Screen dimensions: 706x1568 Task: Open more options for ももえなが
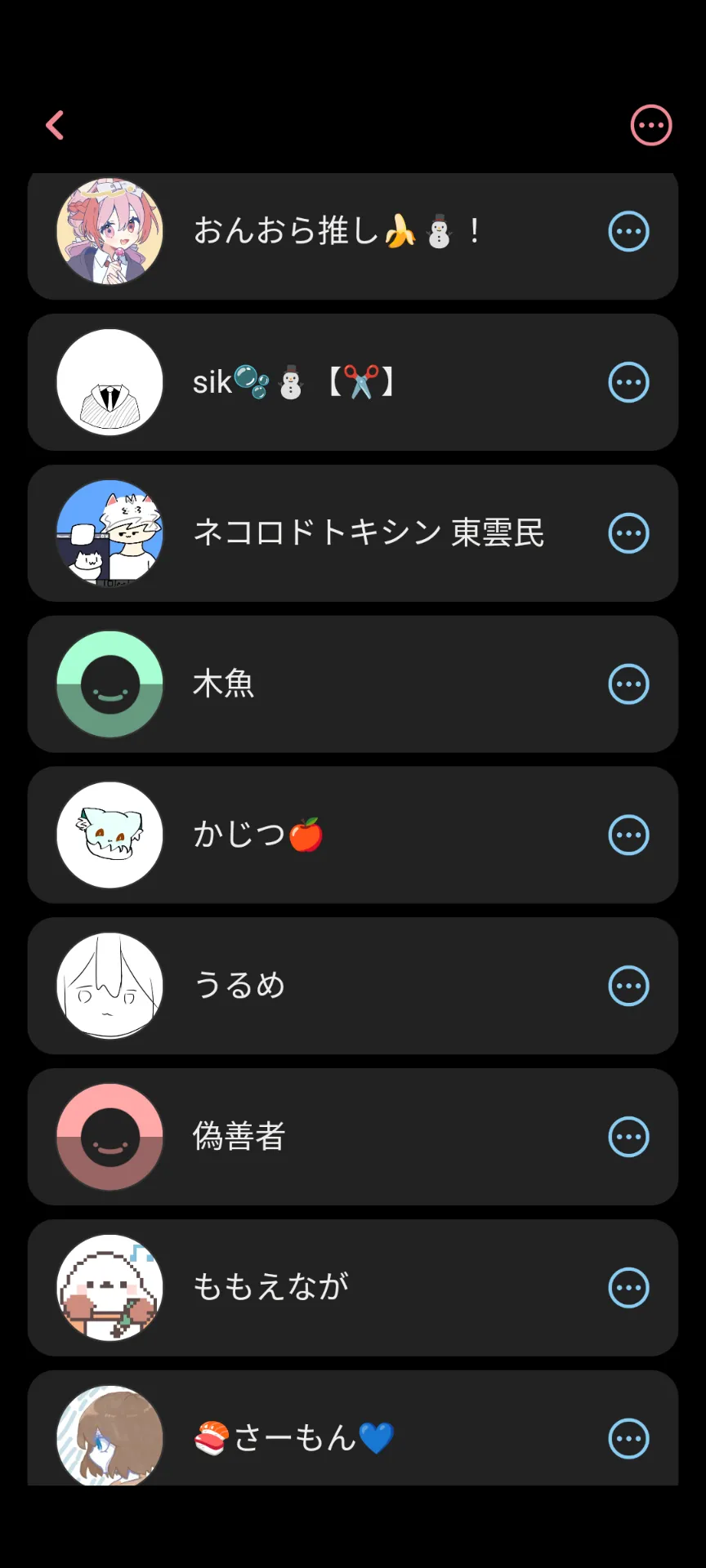[x=629, y=1288]
